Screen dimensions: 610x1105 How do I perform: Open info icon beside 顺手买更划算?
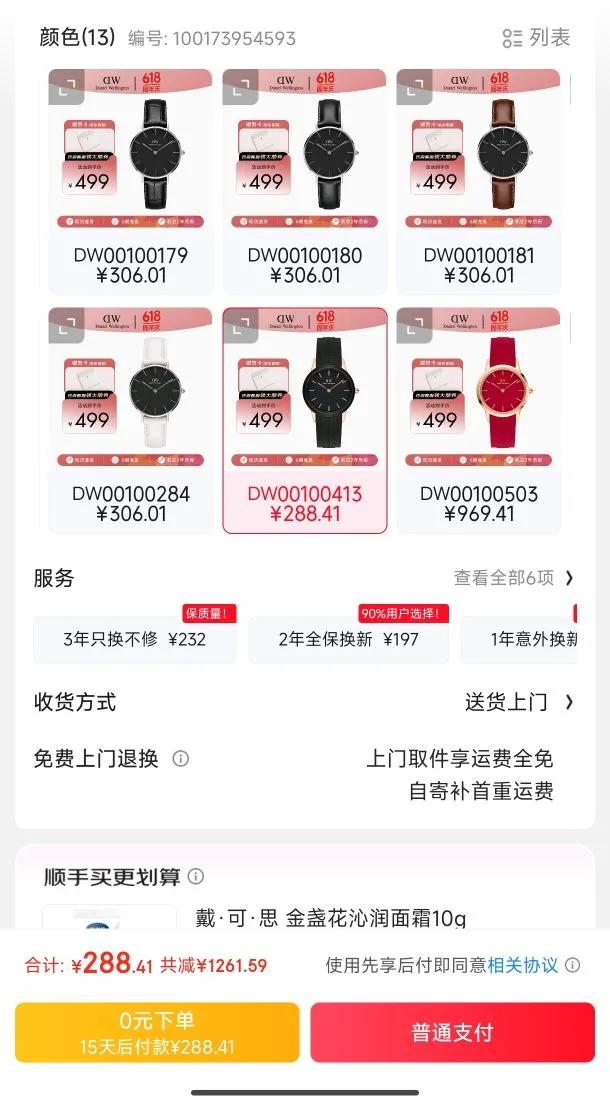(196, 877)
